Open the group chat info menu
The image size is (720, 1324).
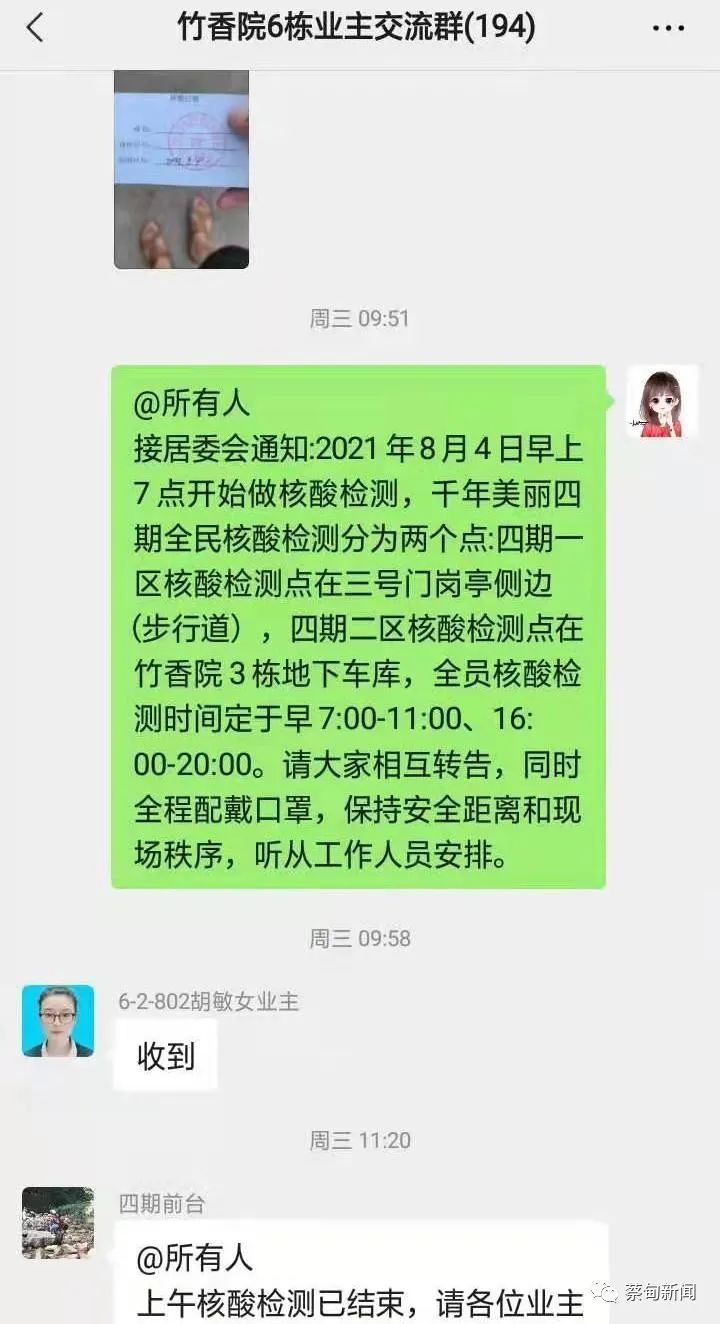coord(668,28)
